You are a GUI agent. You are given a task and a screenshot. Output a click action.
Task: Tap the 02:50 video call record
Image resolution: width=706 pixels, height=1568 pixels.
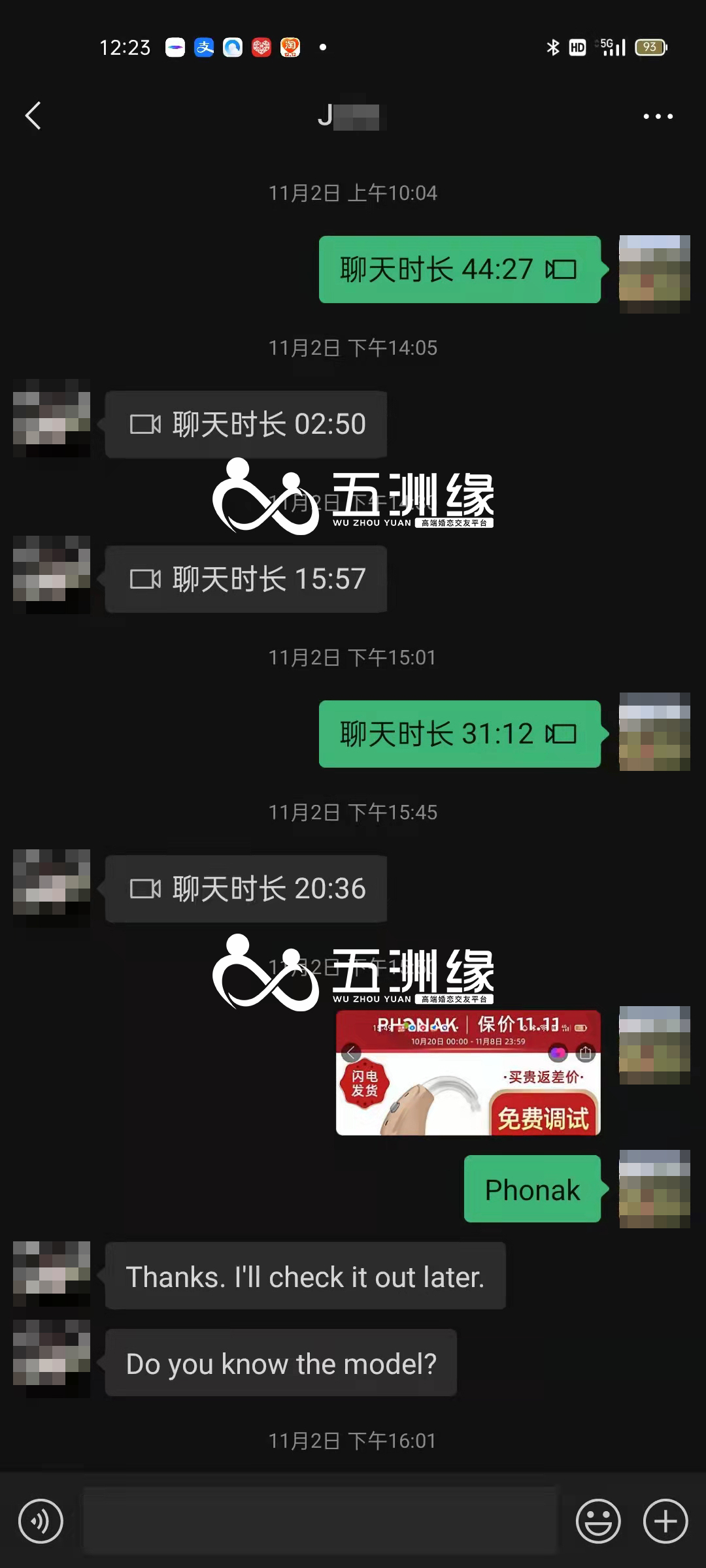246,424
